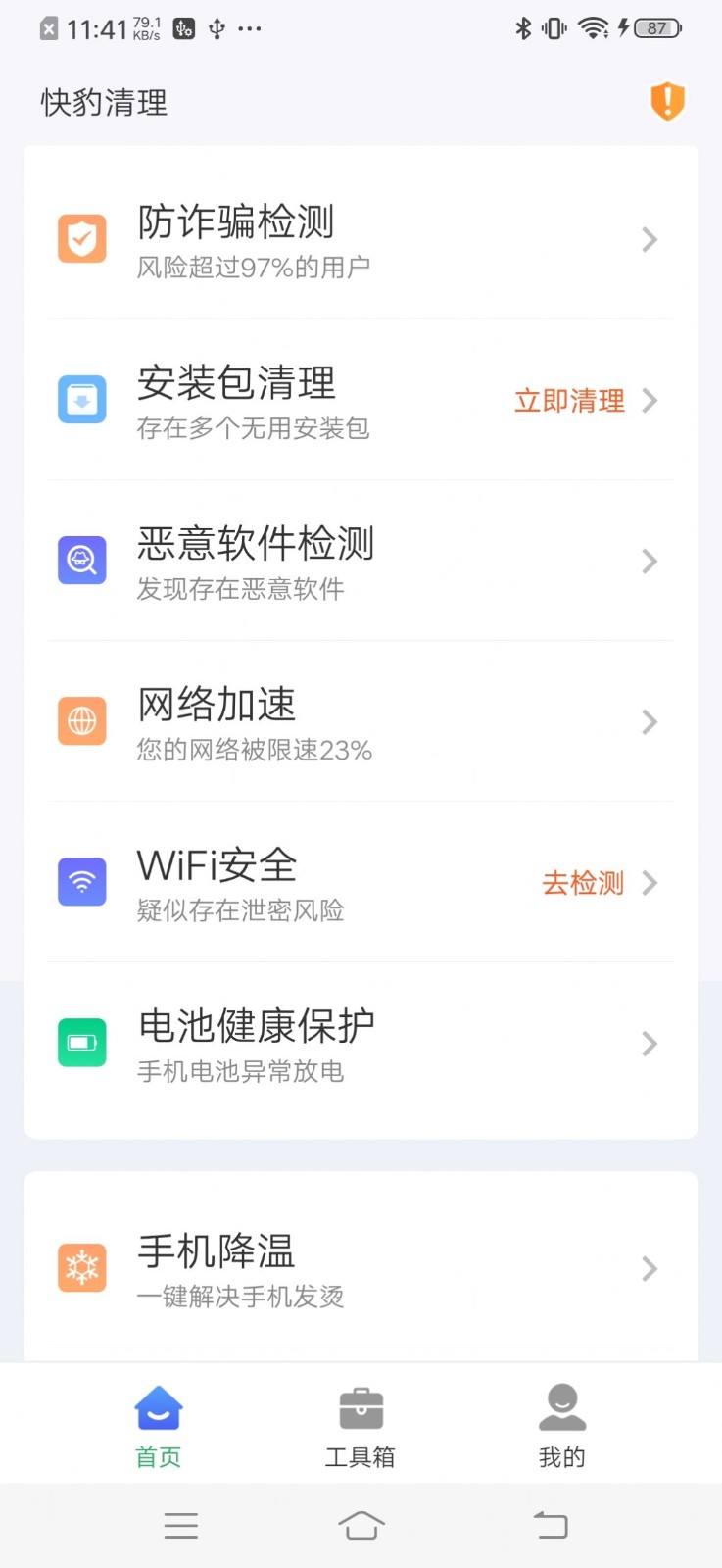Tap the orange shield badge top right
The image size is (722, 1568).
point(666,101)
